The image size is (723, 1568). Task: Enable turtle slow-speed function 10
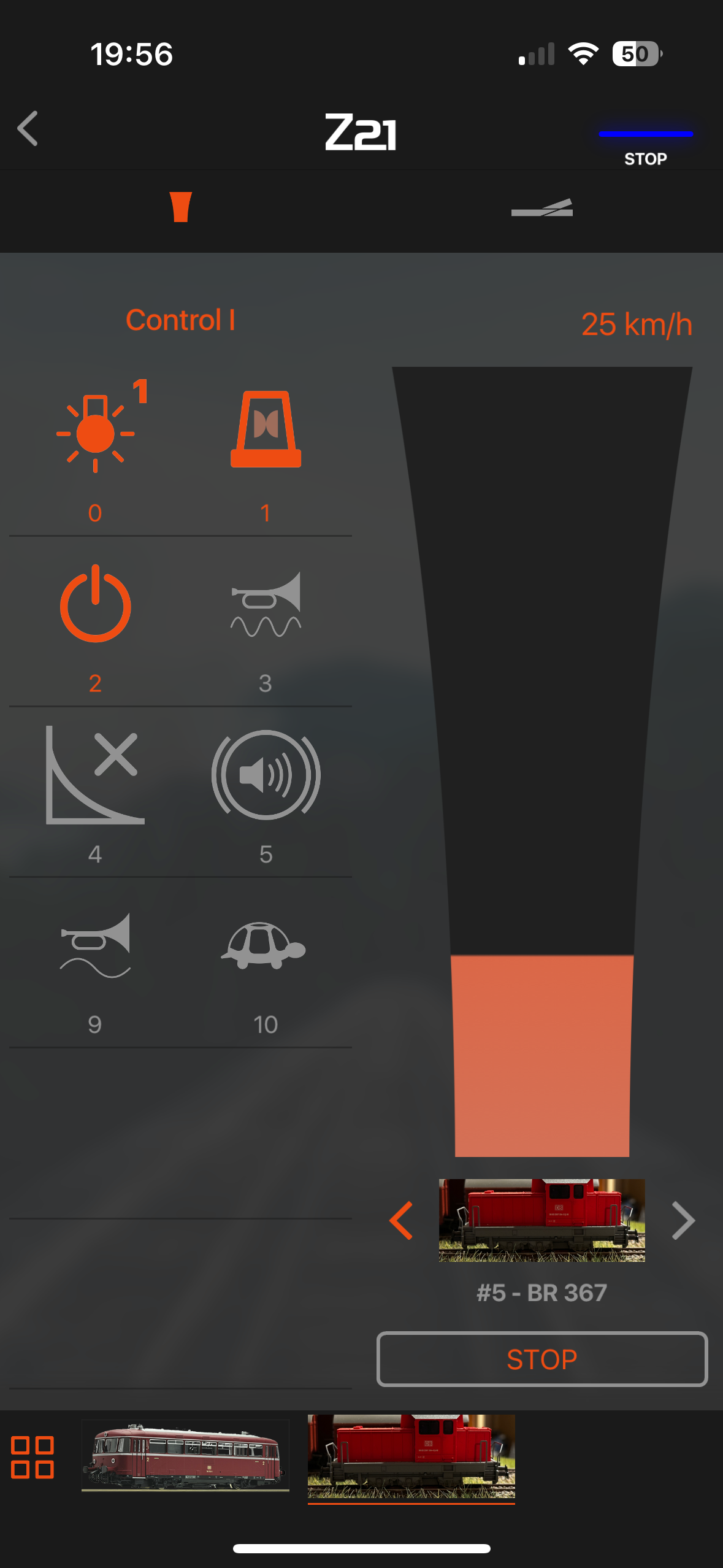pos(266,945)
